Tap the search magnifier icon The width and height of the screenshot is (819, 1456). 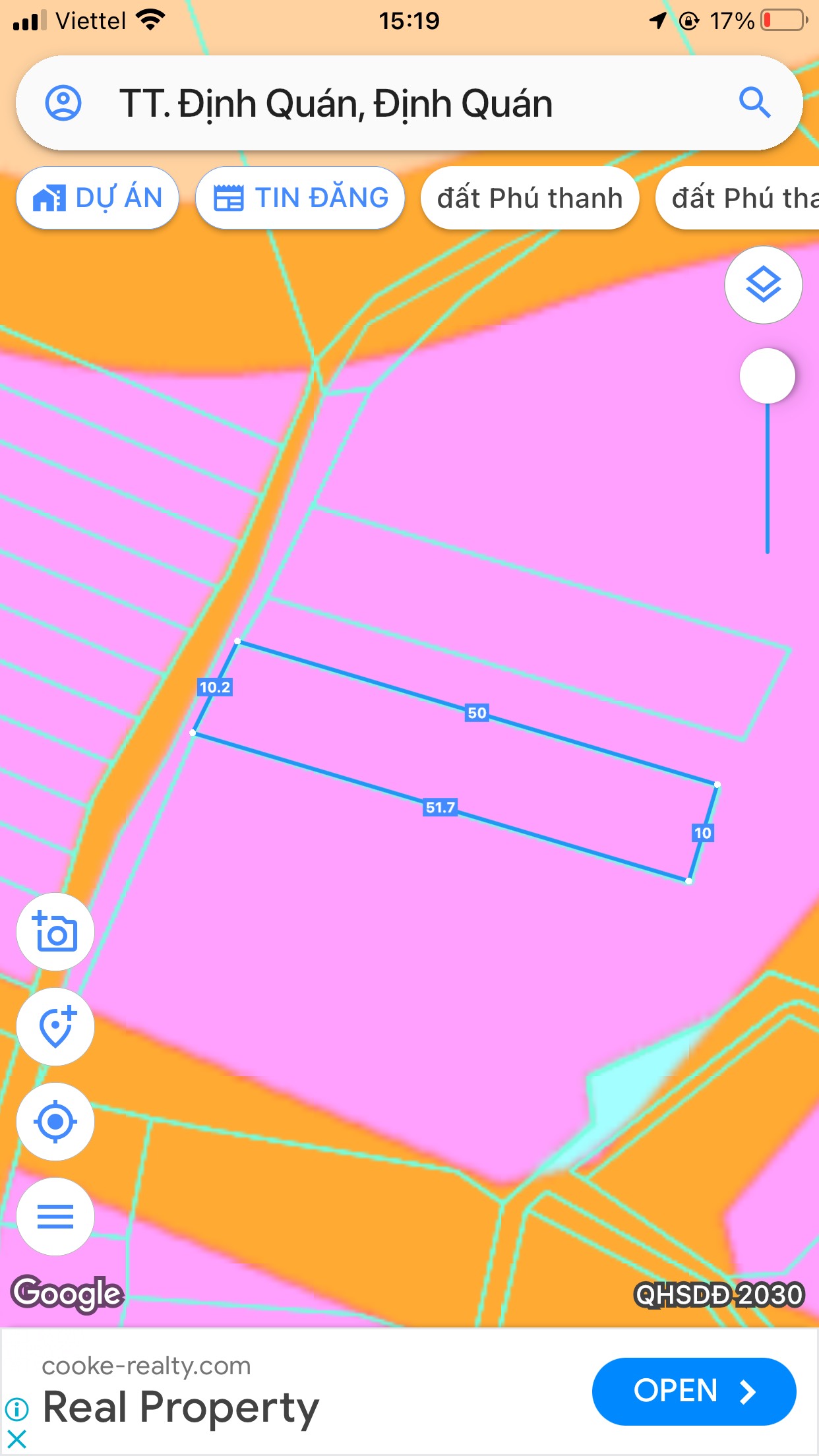(x=754, y=102)
